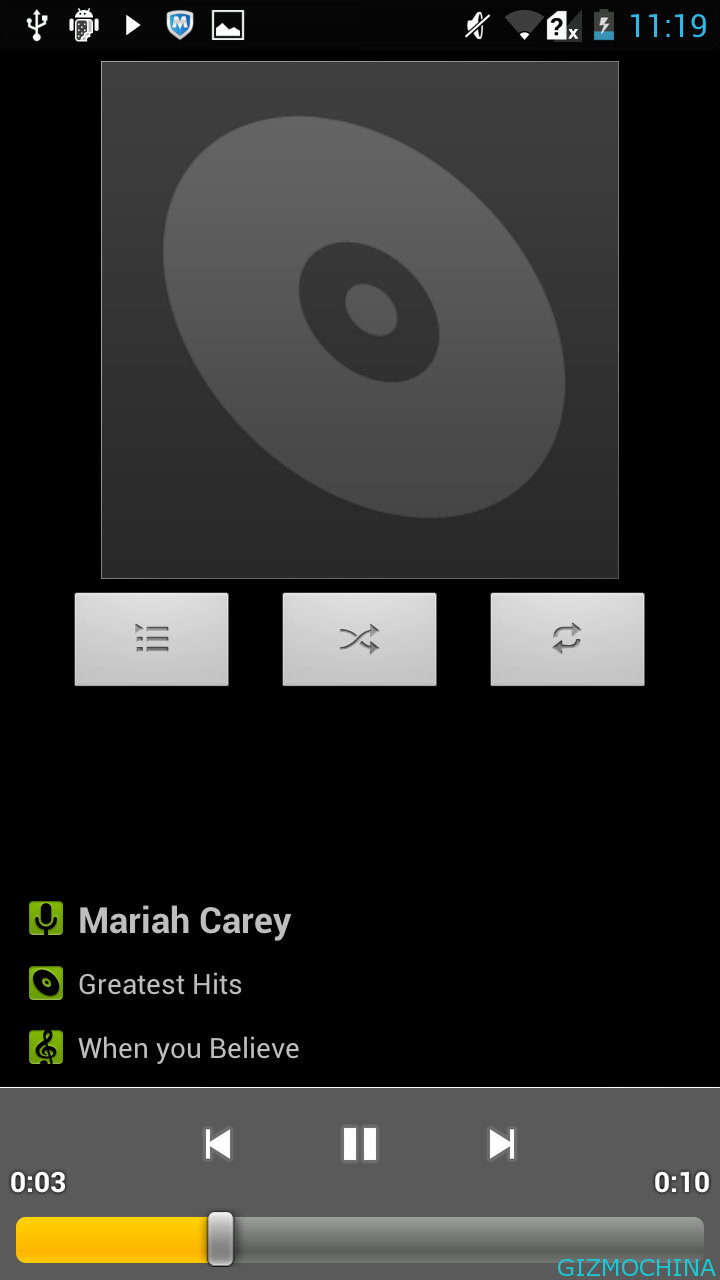Pause the playing song
The image size is (720, 1280).
coord(360,1143)
